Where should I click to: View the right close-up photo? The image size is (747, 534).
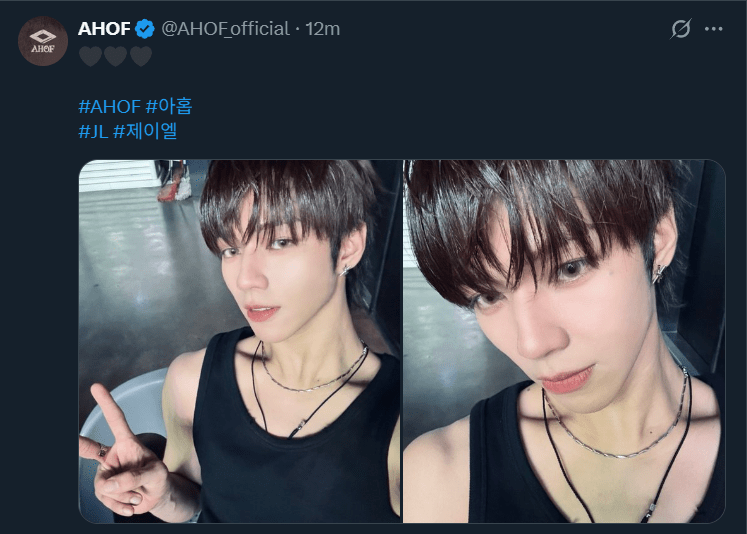563,340
